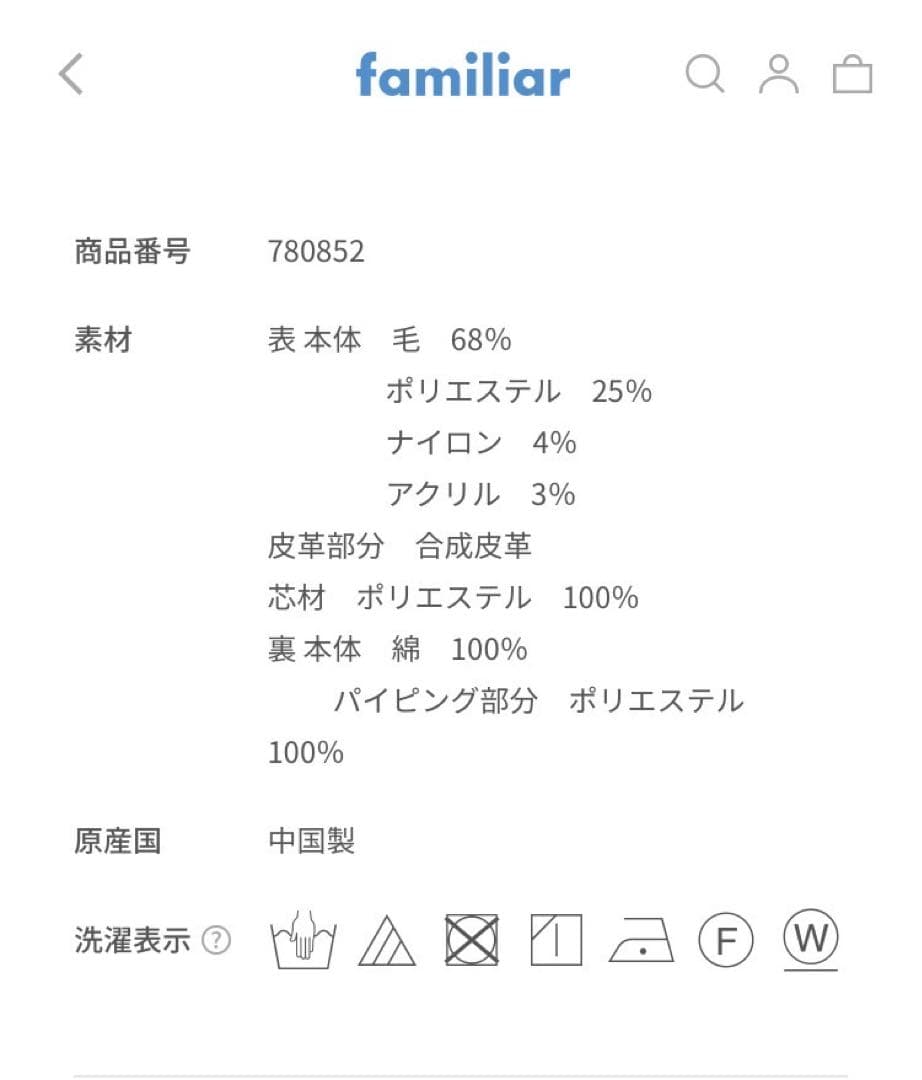The image size is (922, 1080).
Task: Select the triangle bleach care symbol
Action: [x=389, y=940]
